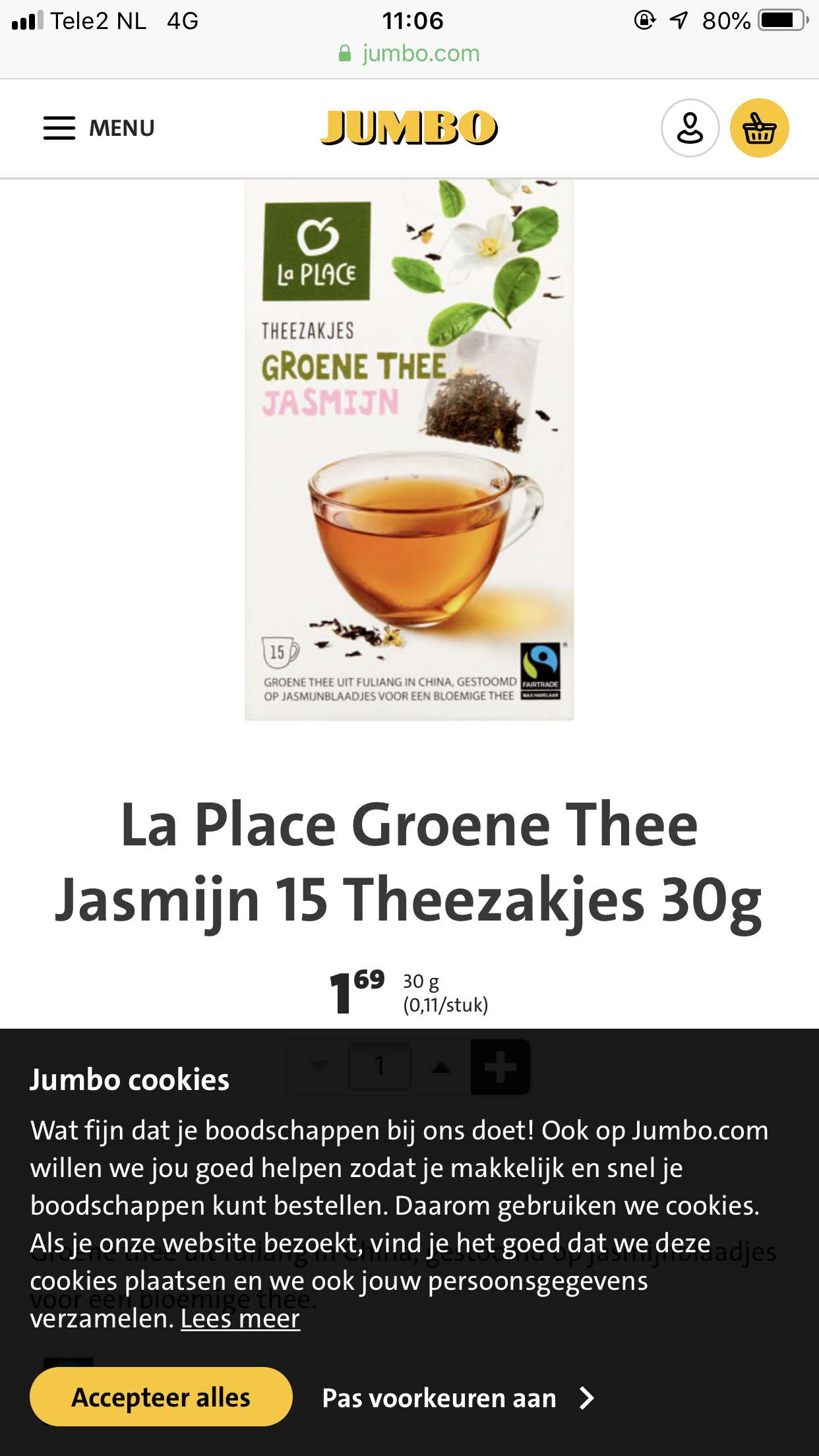Open the account profile icon
The height and width of the screenshot is (1456, 819).
click(x=690, y=128)
